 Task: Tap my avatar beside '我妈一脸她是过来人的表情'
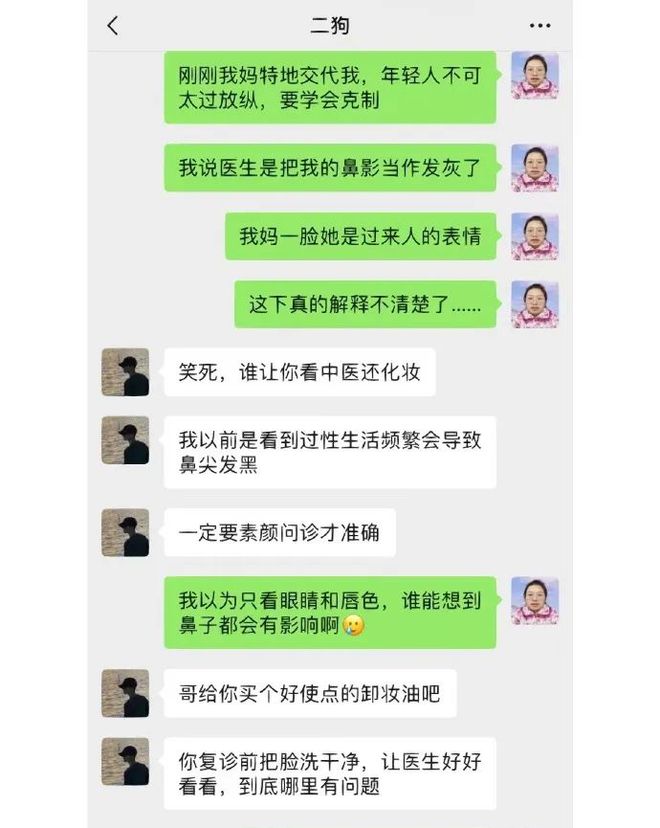[x=535, y=236]
